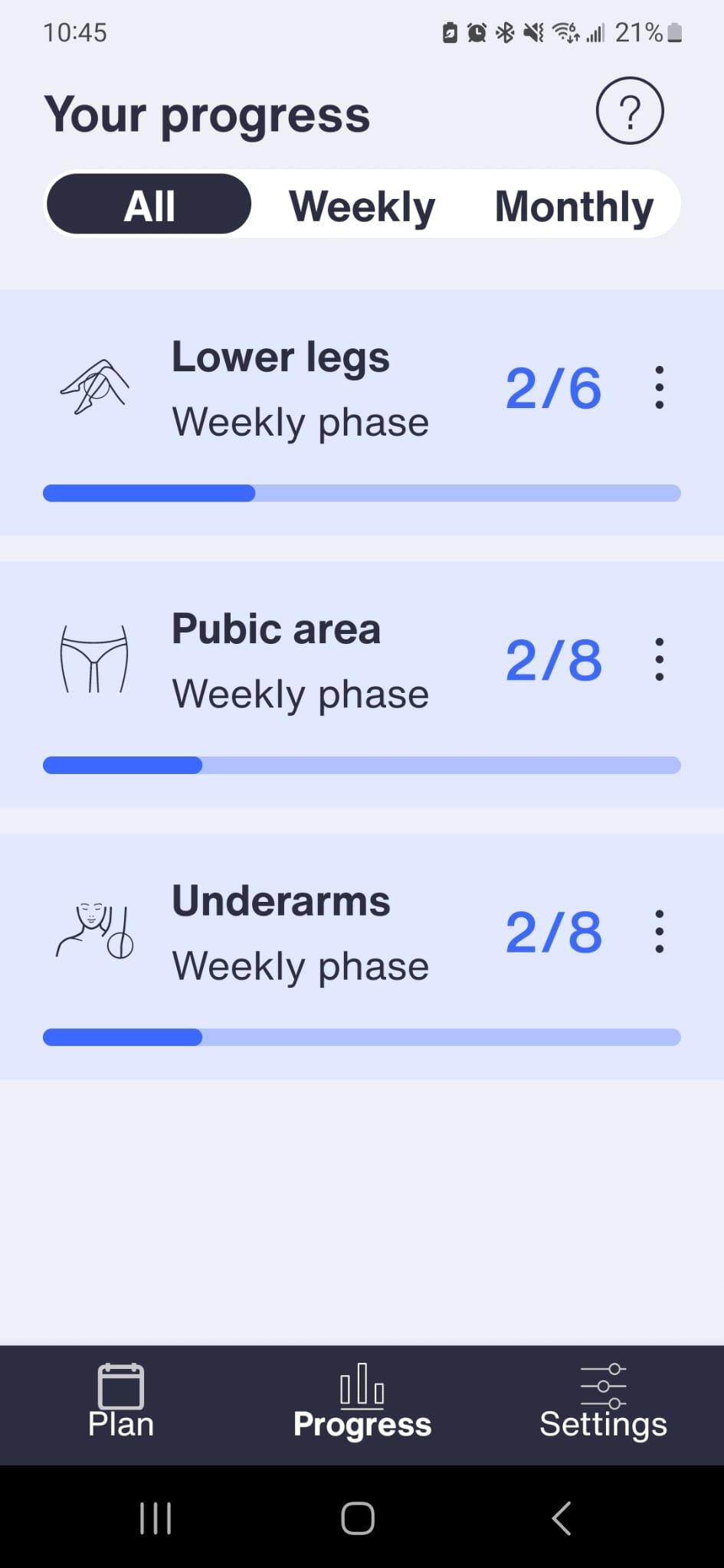Tap the system back button
Image resolution: width=724 pixels, height=1568 pixels.
pyautogui.click(x=561, y=1517)
